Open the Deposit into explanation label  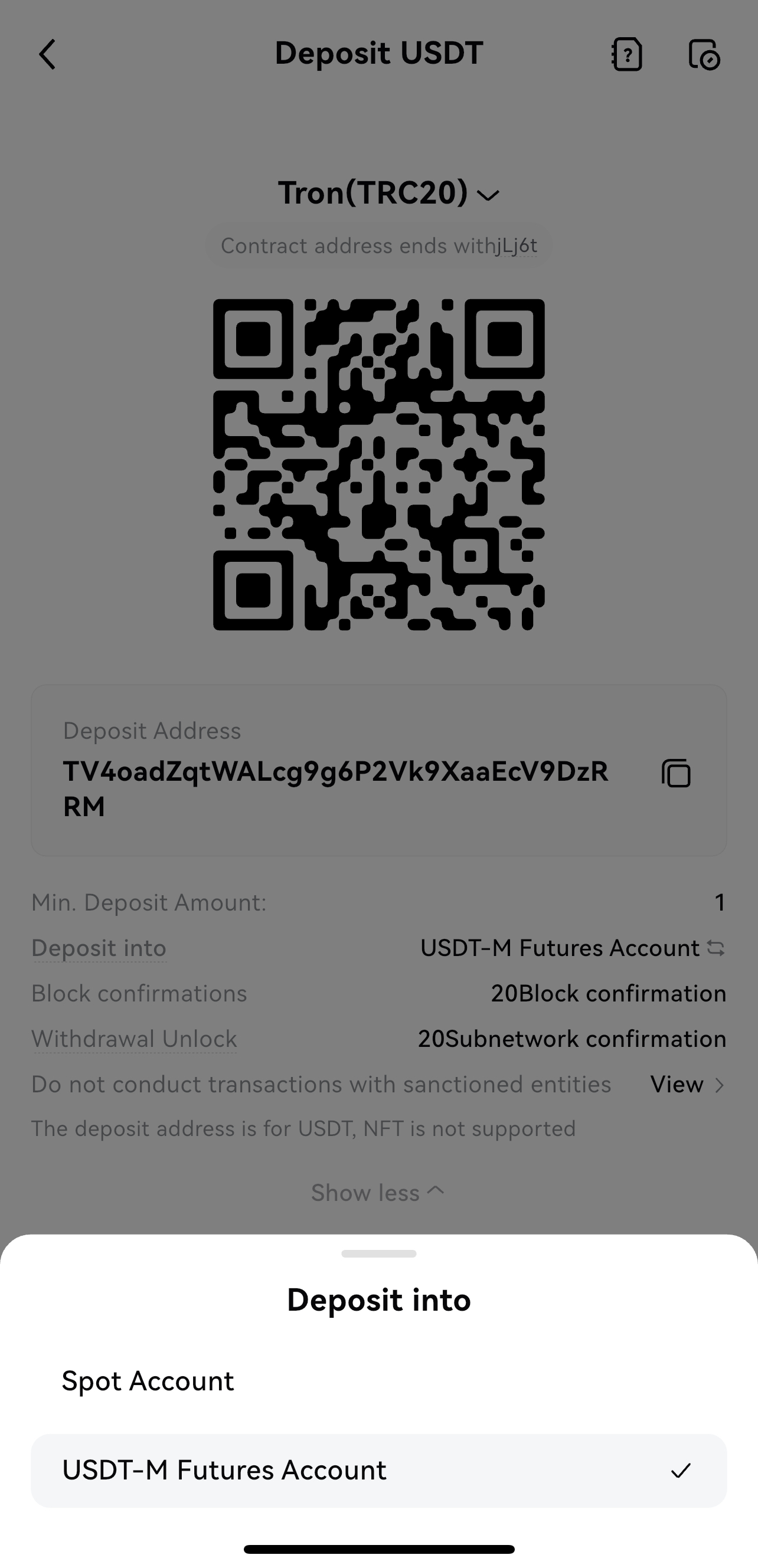click(99, 948)
